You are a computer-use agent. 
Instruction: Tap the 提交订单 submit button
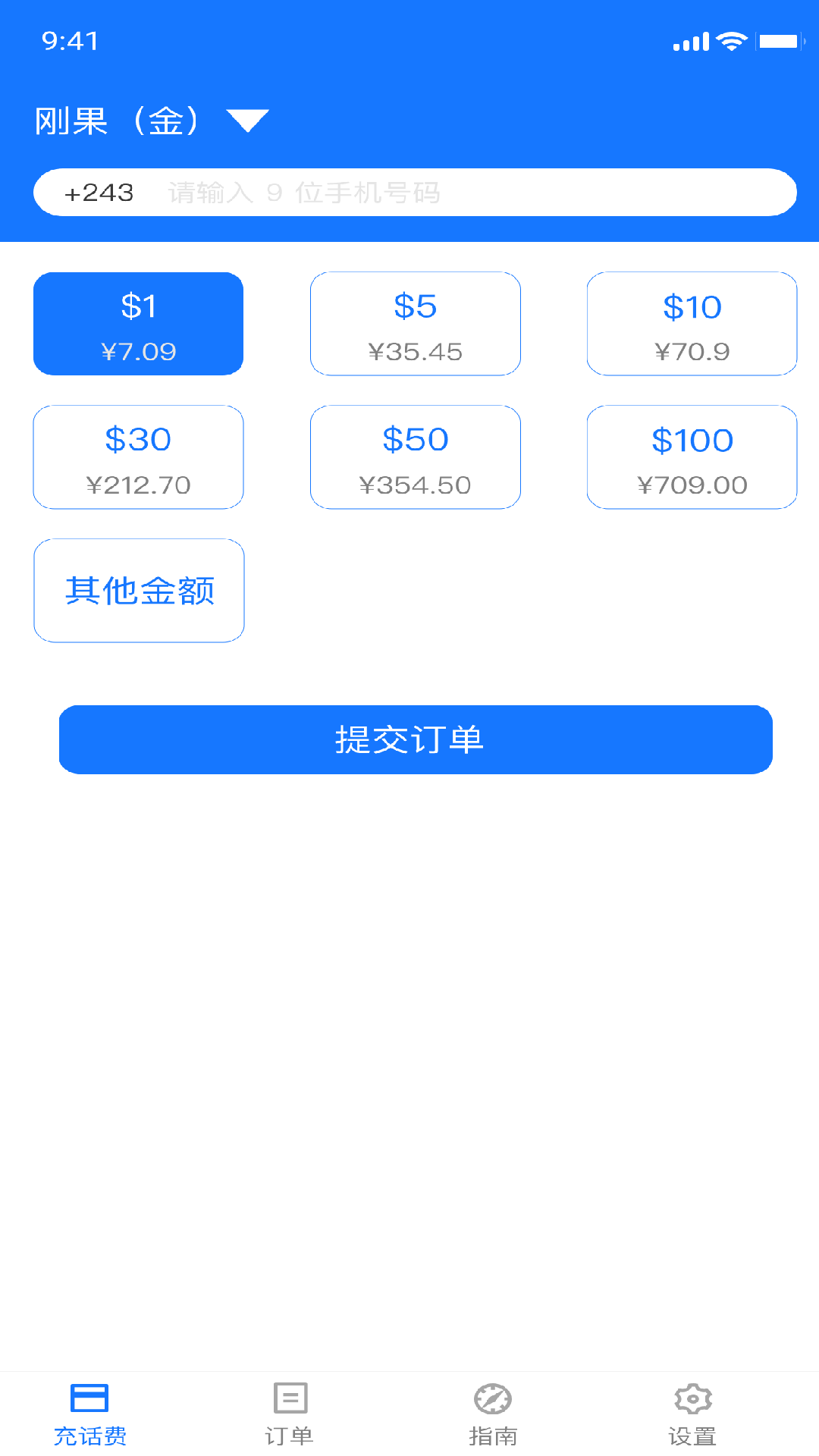416,739
